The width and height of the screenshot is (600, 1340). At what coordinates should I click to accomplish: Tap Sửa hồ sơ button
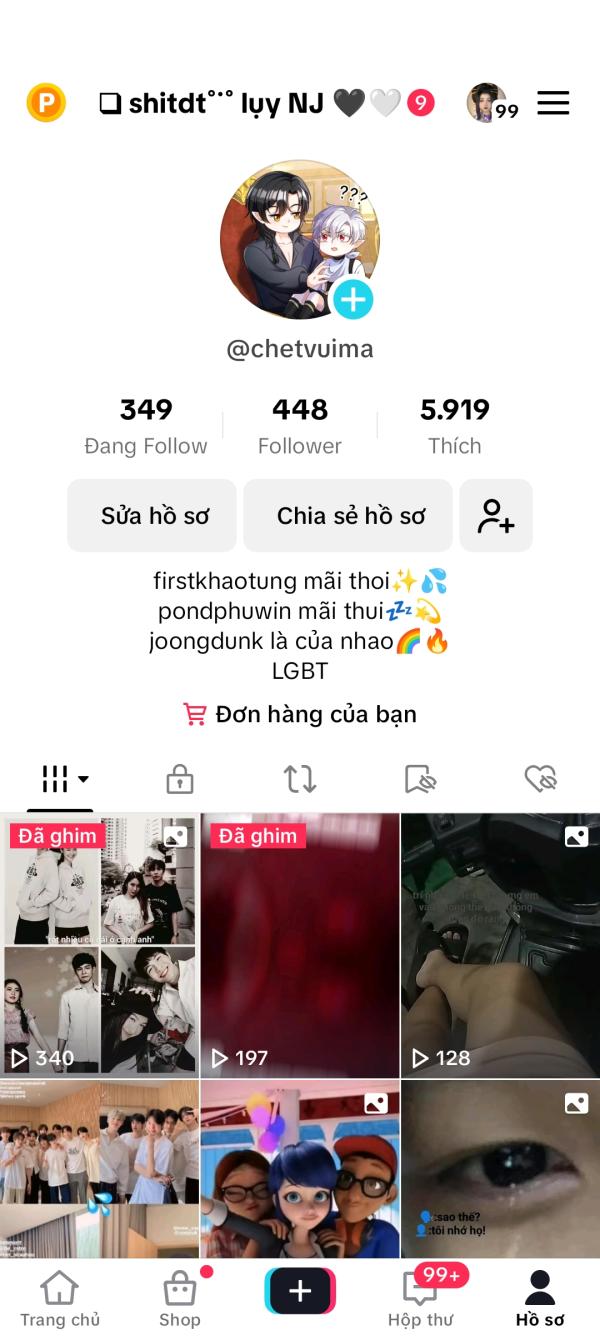tap(153, 516)
